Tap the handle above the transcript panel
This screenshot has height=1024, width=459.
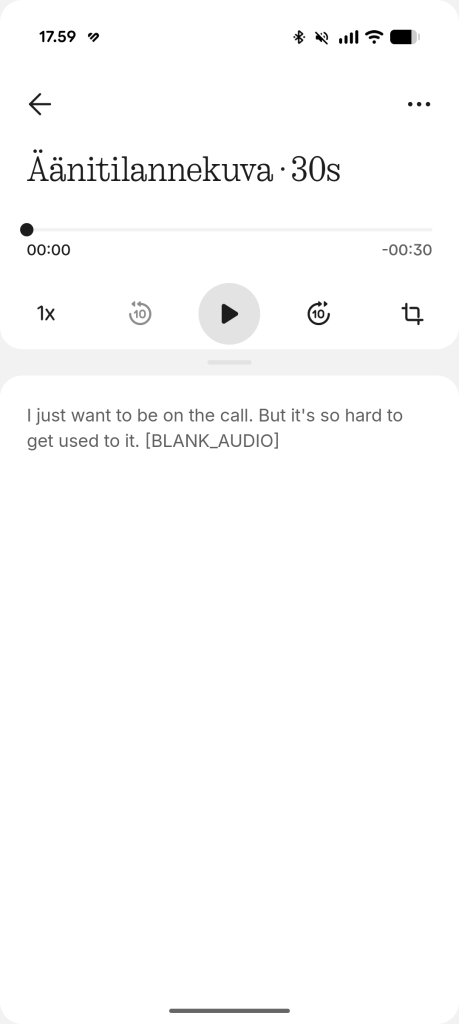pyautogui.click(x=229, y=362)
